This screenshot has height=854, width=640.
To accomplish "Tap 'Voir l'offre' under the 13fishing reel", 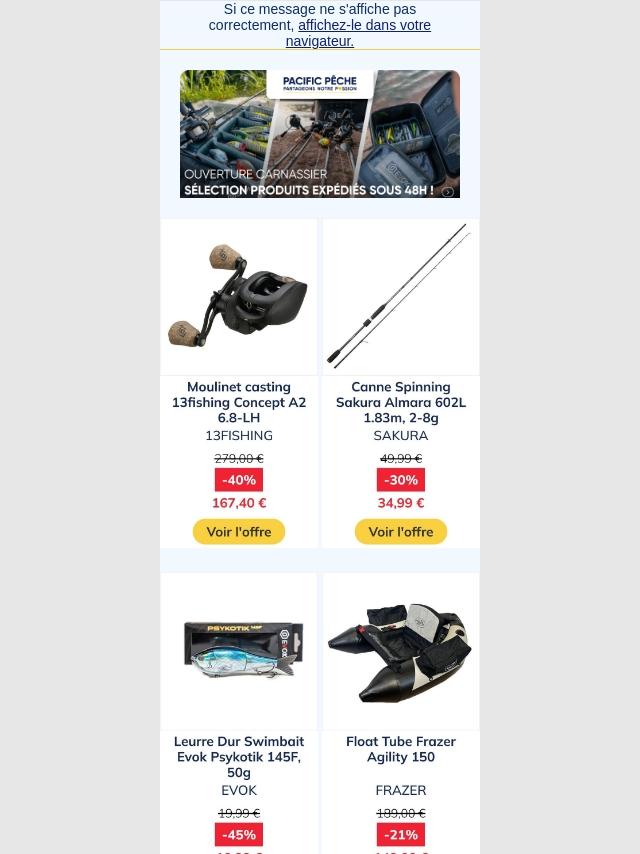I will tap(239, 532).
